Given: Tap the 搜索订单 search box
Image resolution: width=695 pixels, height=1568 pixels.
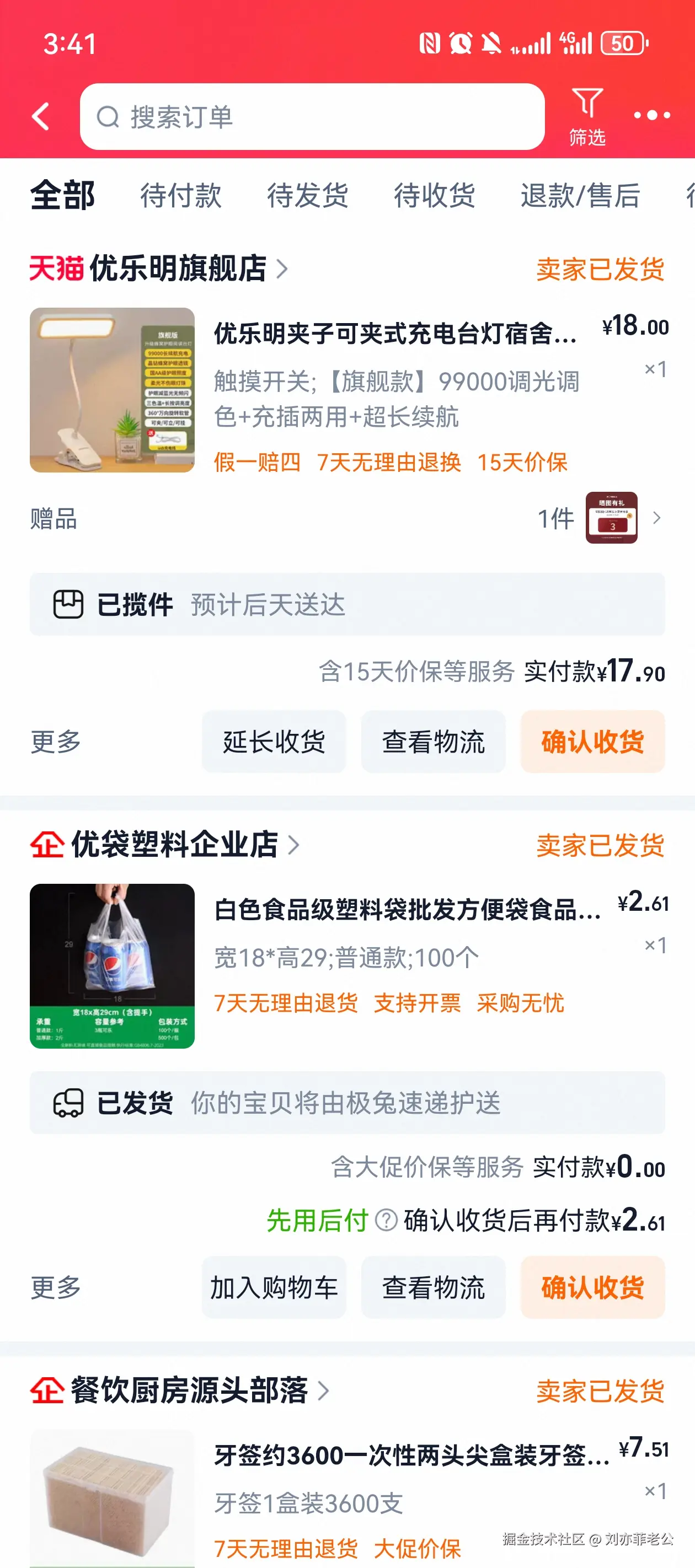Looking at the screenshot, I should coord(312,117).
